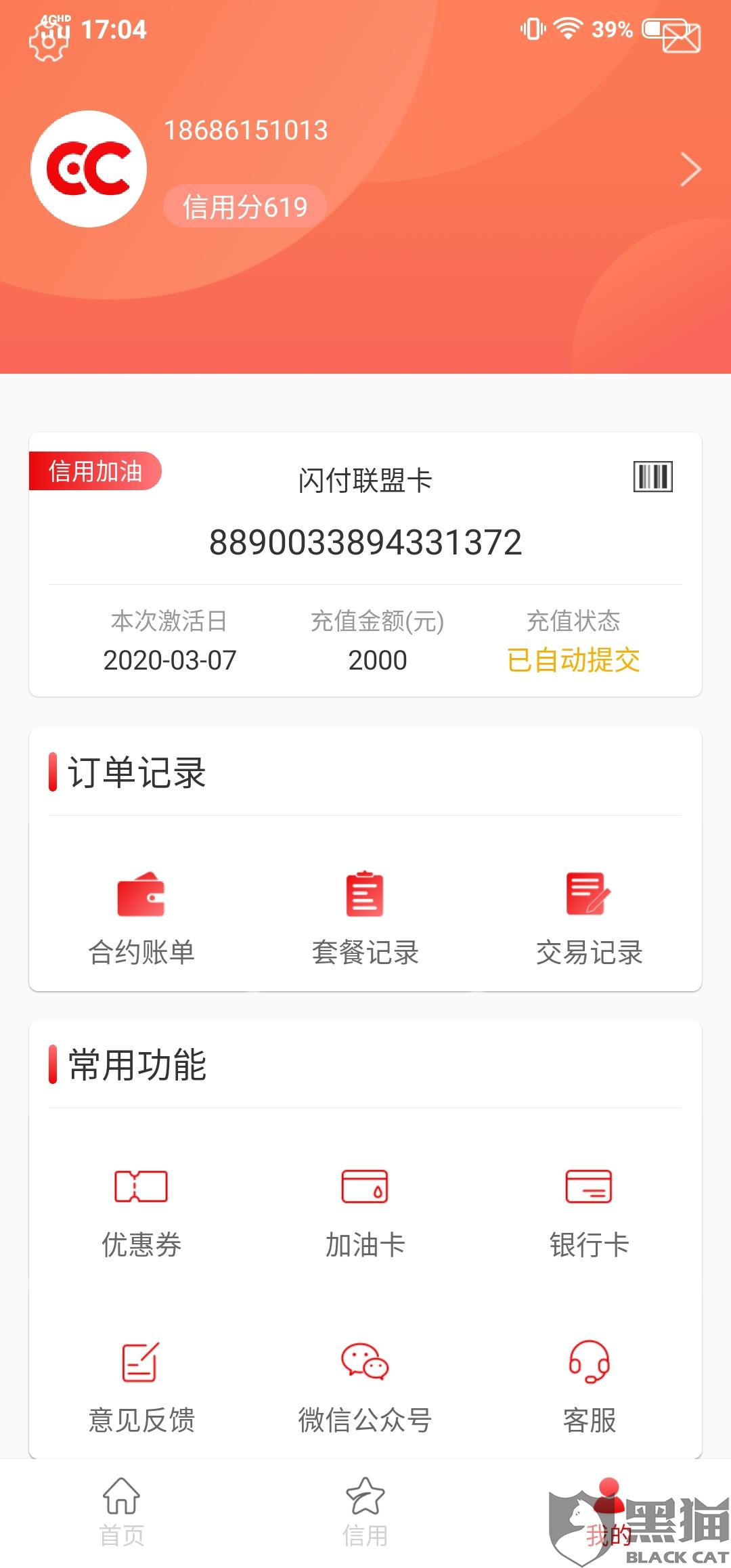Tap the 信用分619 credit score chip
This screenshot has width=731, height=1568.
245,206
